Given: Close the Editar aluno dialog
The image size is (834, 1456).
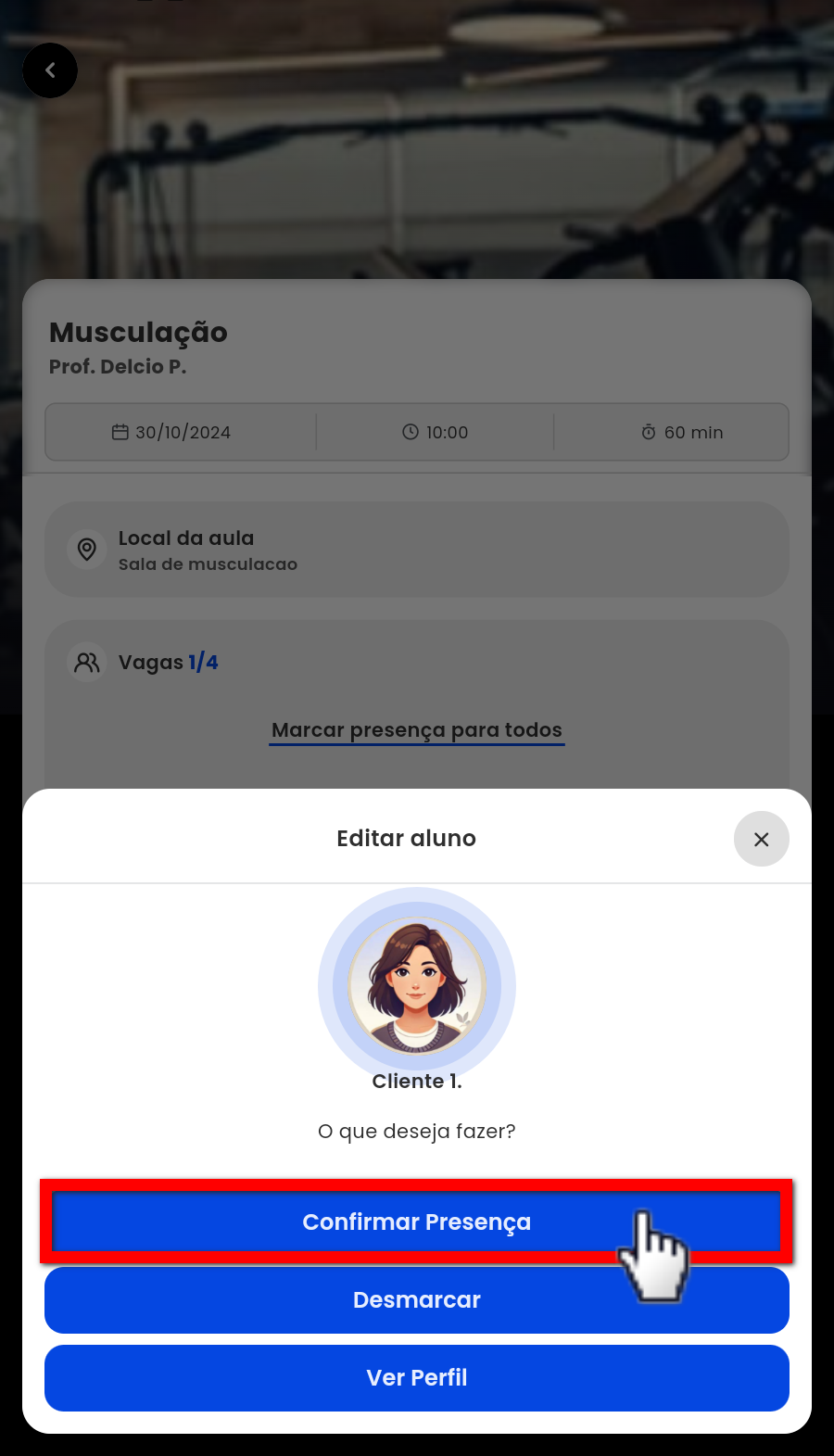Looking at the screenshot, I should 761,839.
